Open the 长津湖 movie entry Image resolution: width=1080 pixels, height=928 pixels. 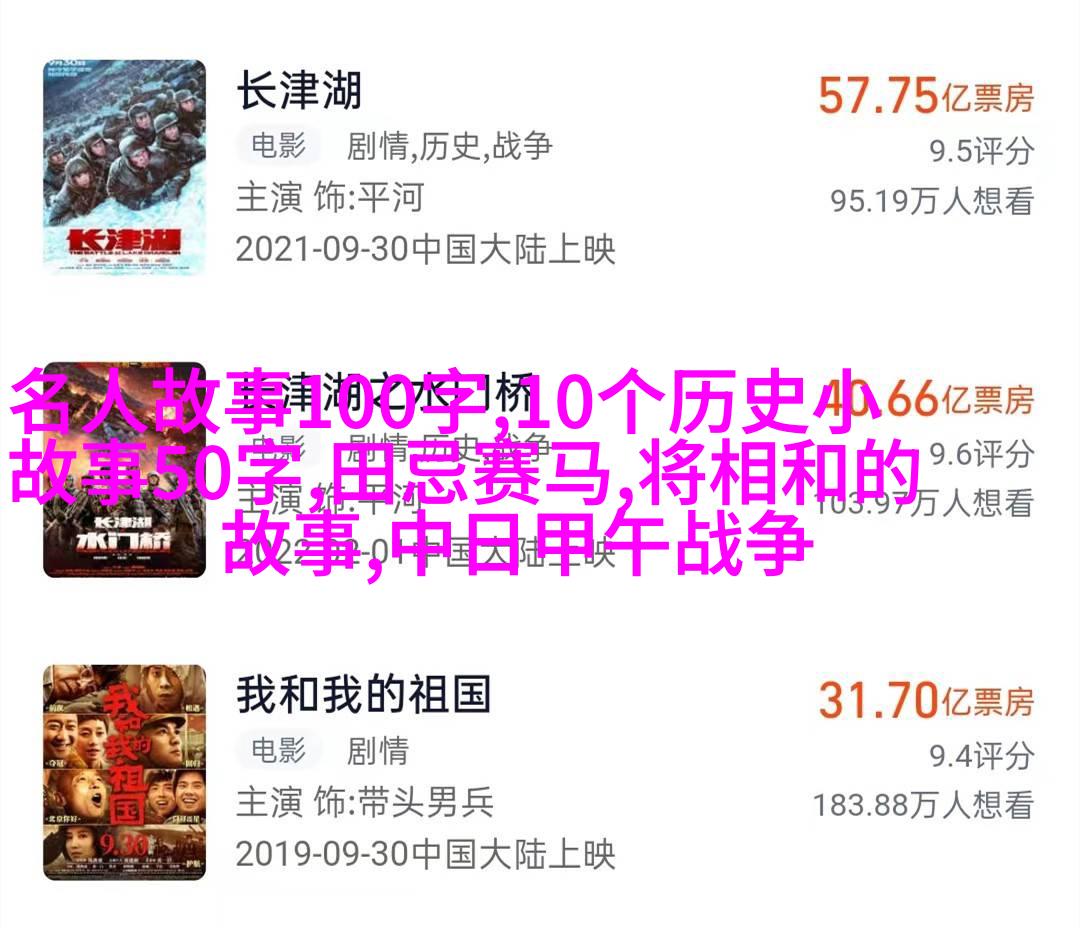coord(298,92)
